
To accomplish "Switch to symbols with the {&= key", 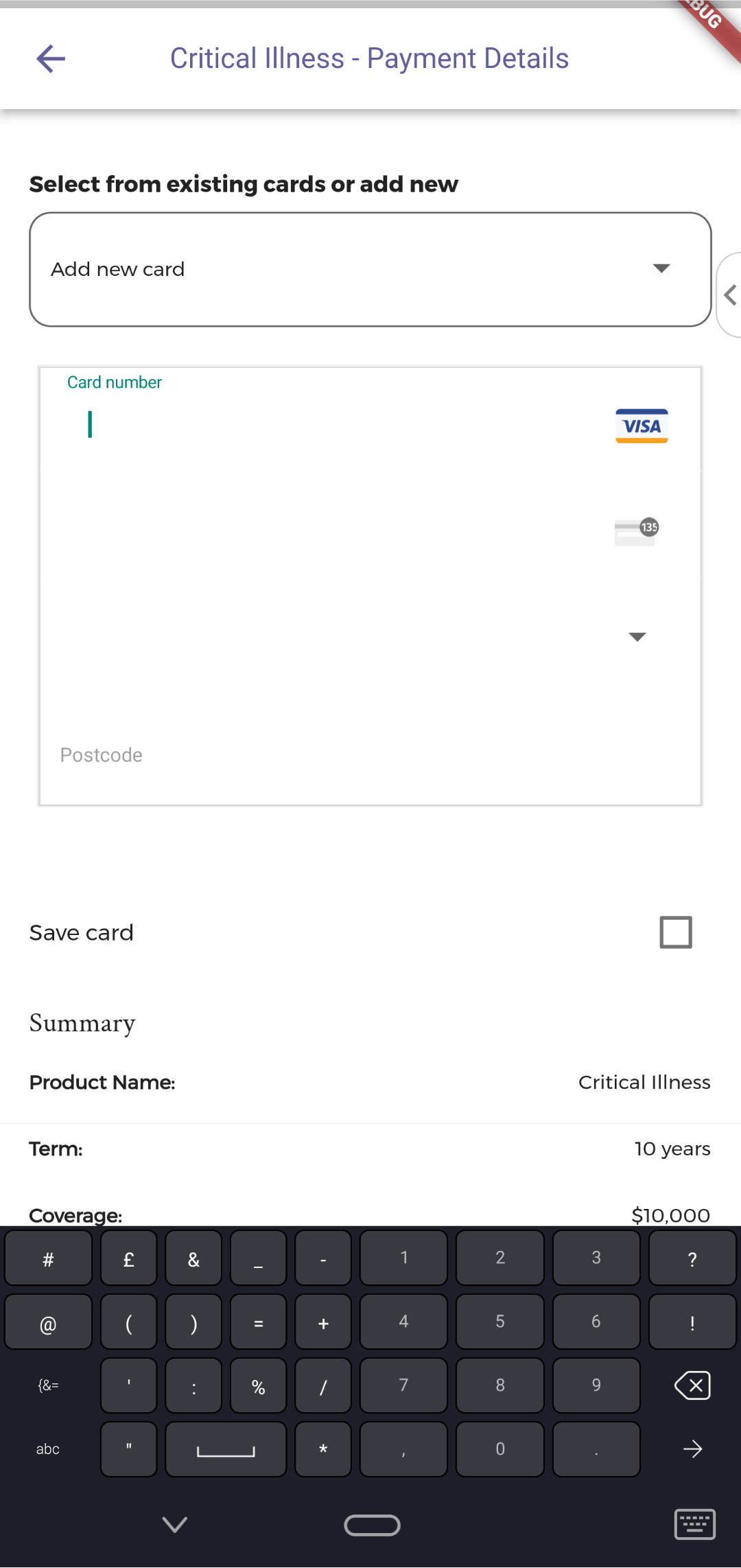I will 47,1386.
